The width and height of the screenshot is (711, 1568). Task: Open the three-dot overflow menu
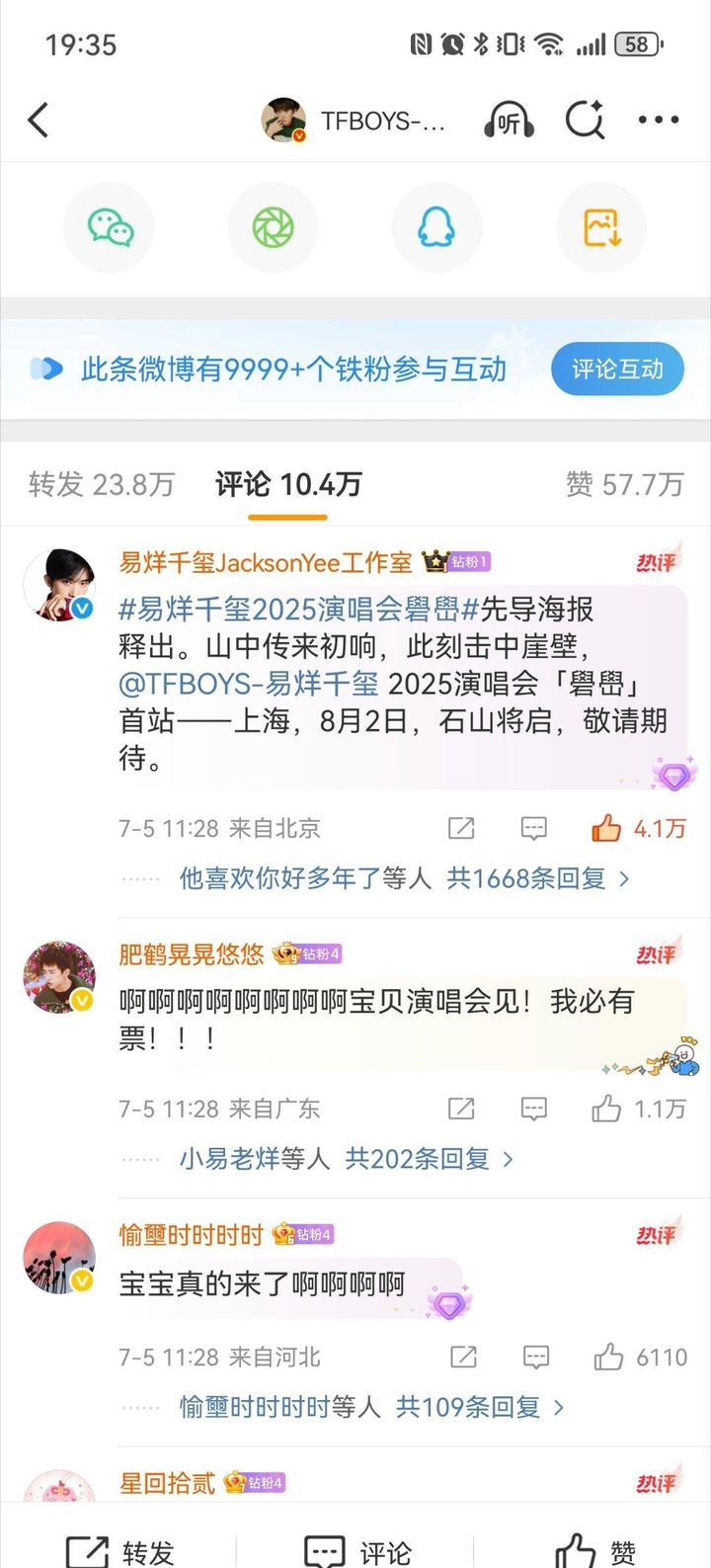(x=659, y=121)
